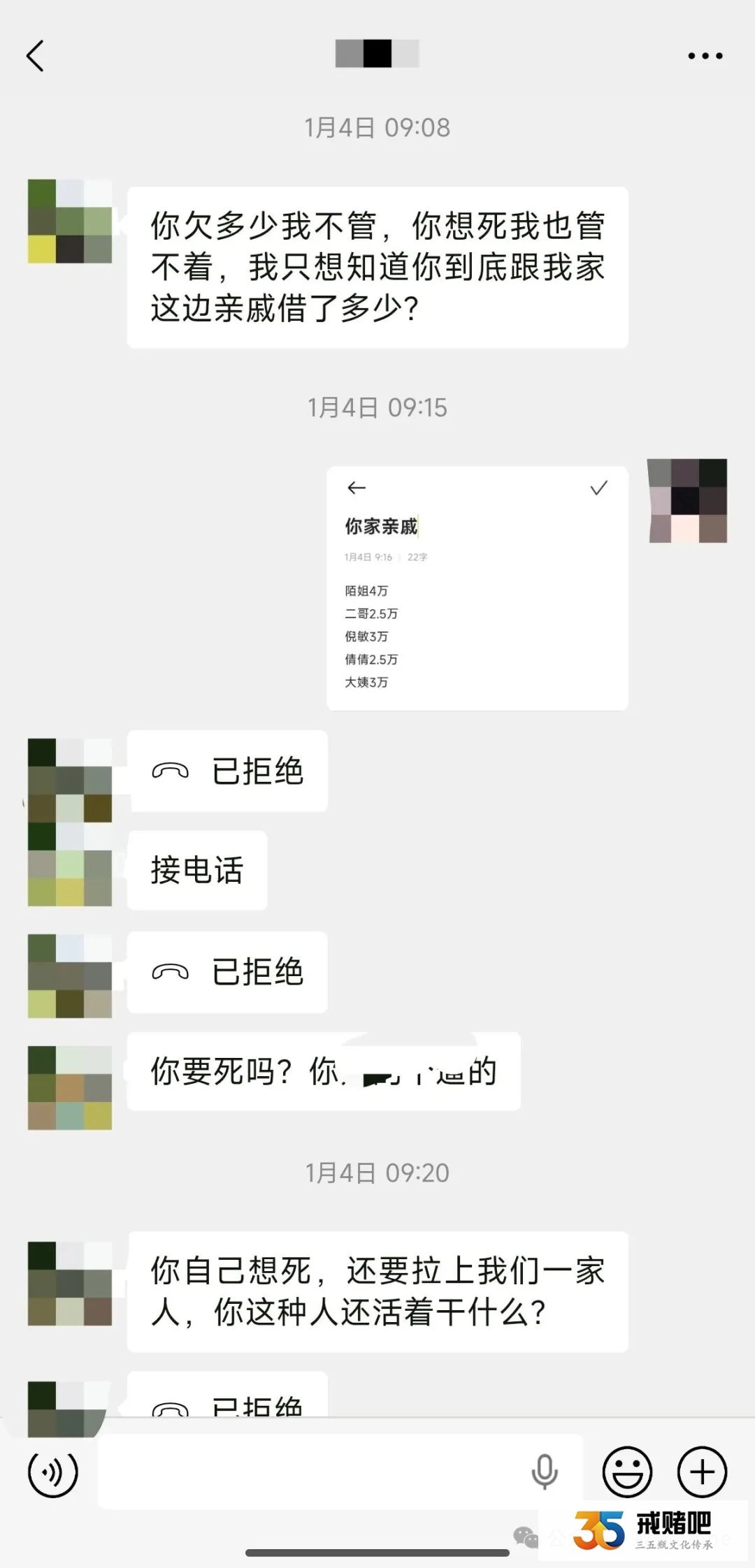755x1568 pixels.
Task: Tap the blurred avatar next to the note card
Action: coord(687,502)
